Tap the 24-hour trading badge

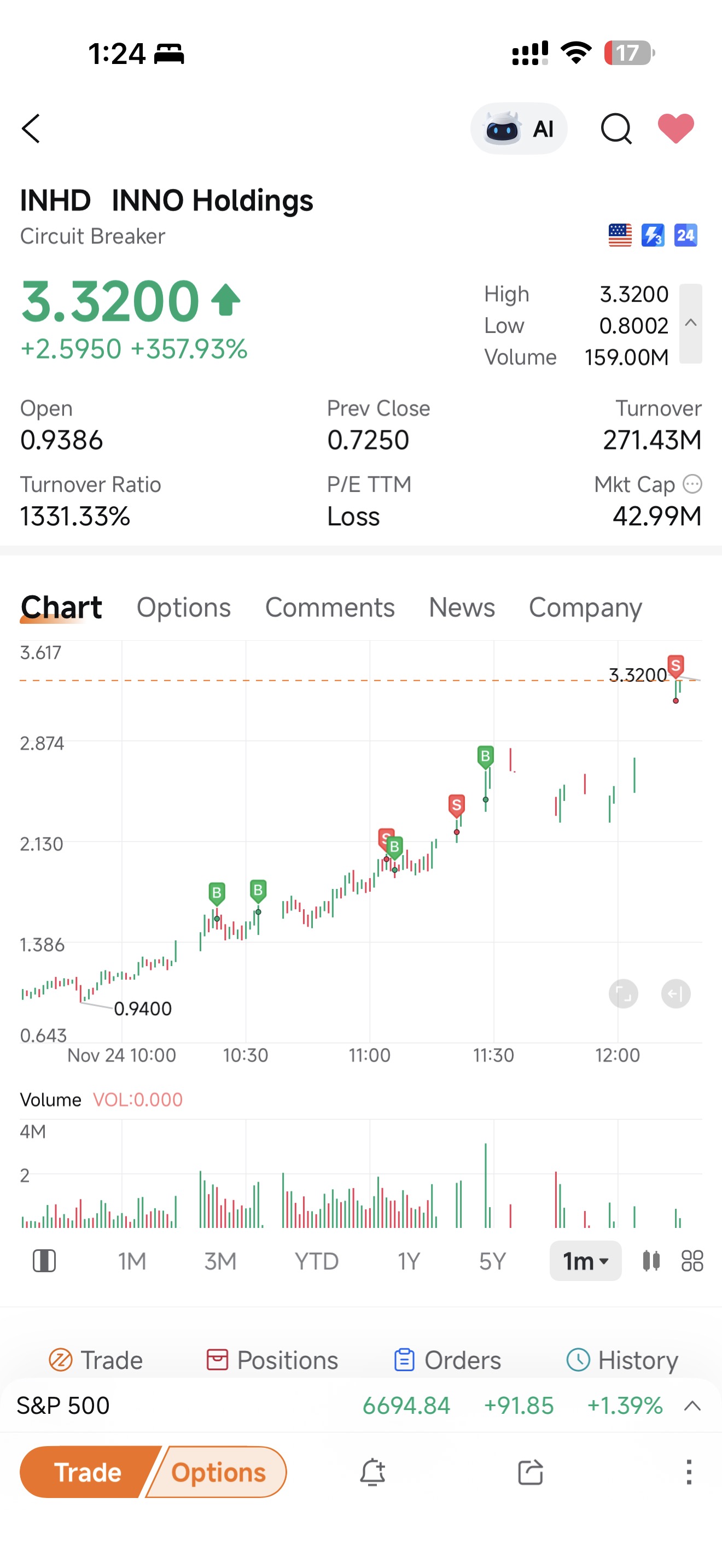tap(685, 236)
